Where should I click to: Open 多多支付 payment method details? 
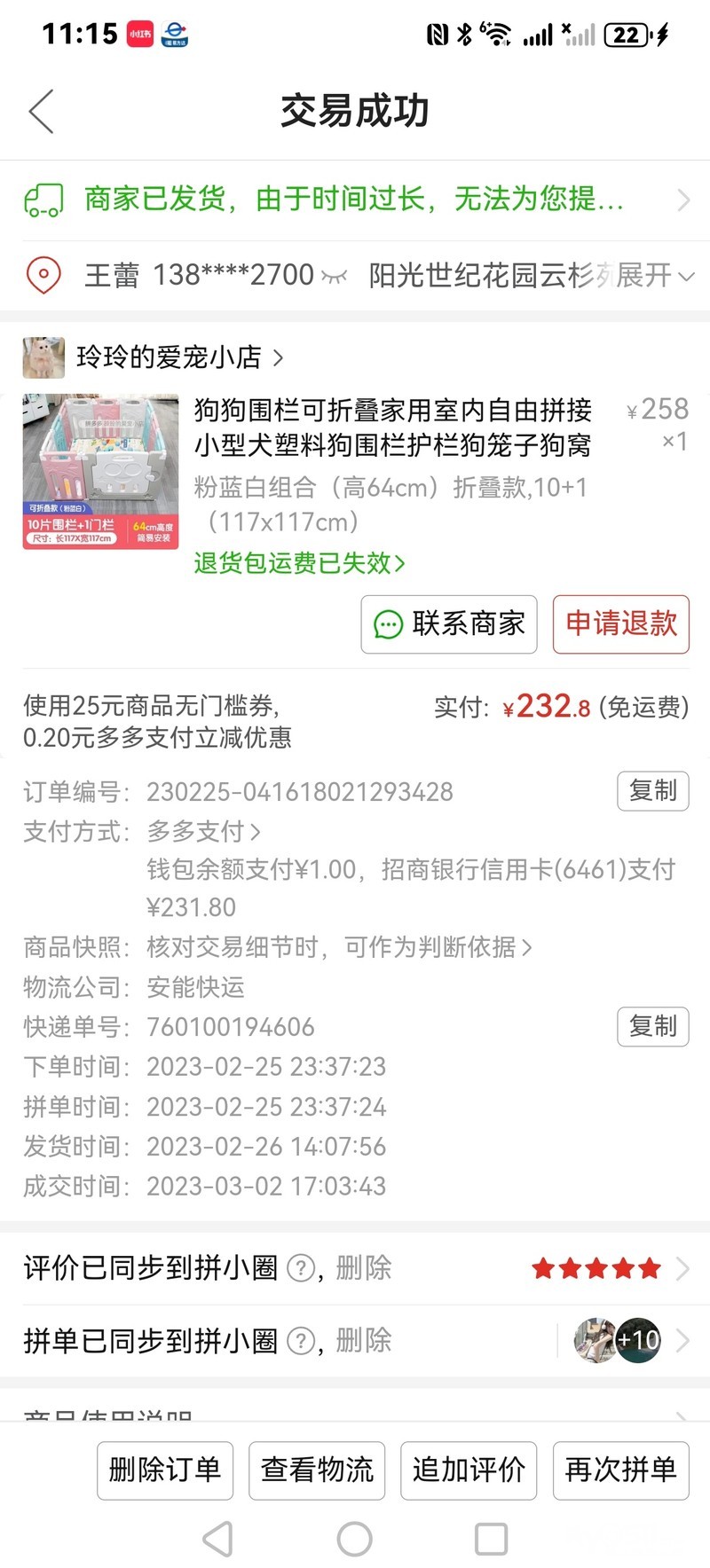click(x=204, y=832)
